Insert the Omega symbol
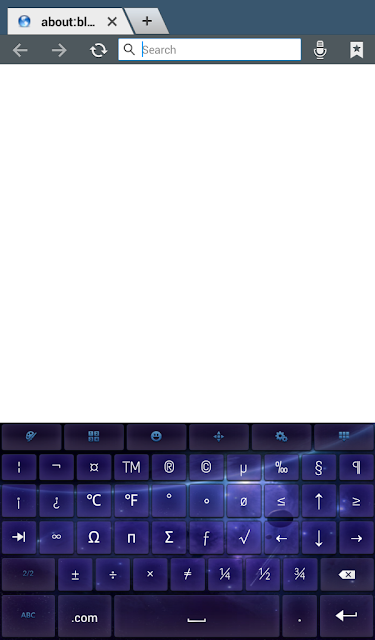 94,537
